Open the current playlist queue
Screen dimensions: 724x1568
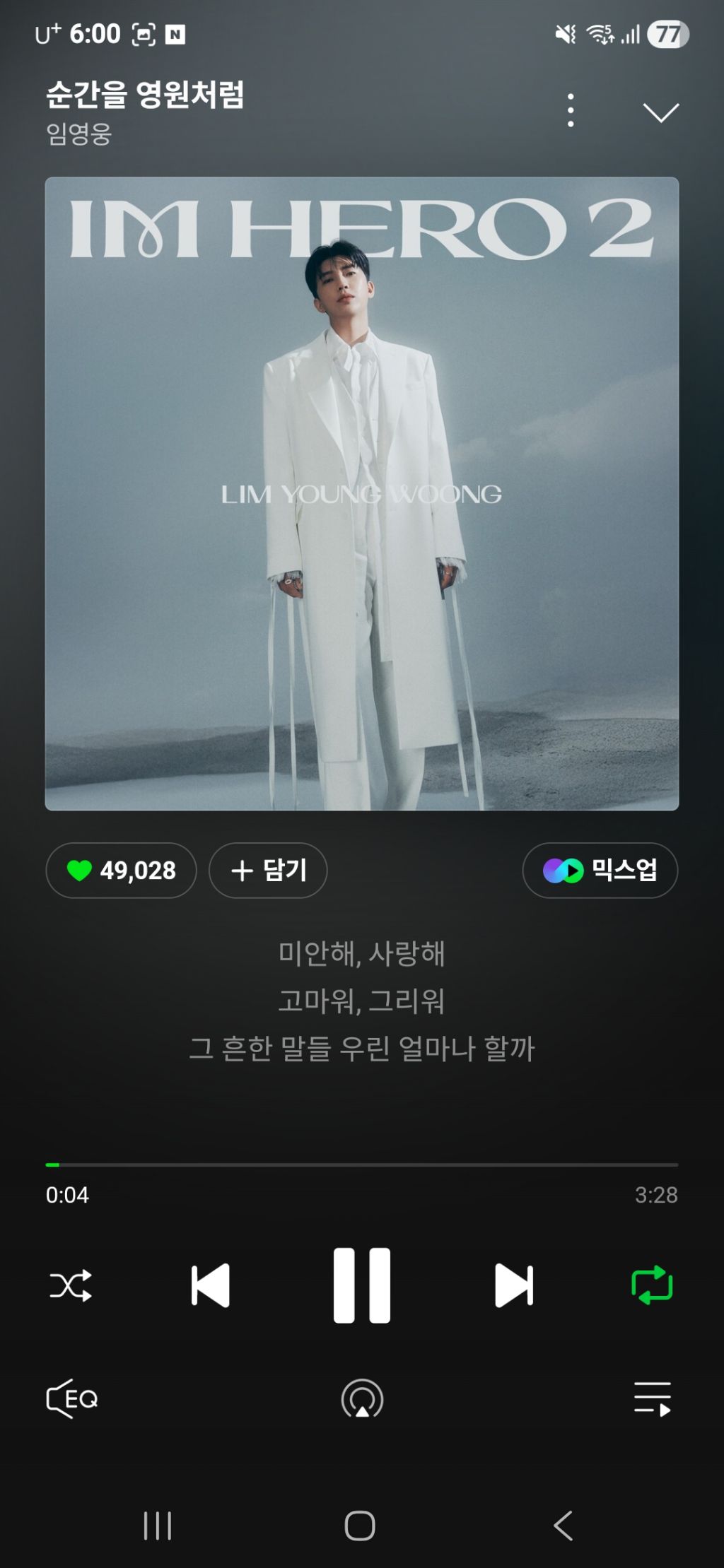click(653, 1399)
